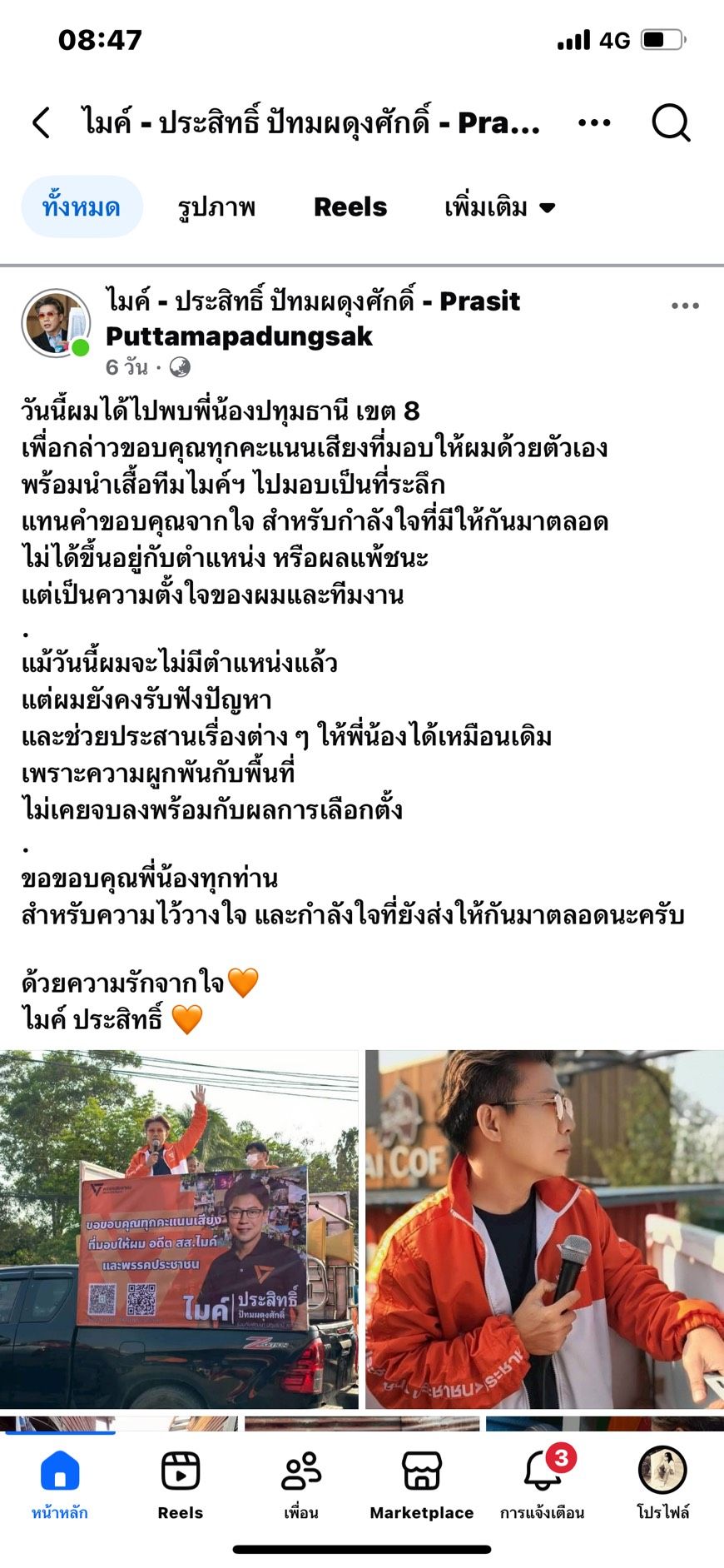Expand the เพิ่มเติม dropdown
The height and width of the screenshot is (1568, 724).
point(499,207)
